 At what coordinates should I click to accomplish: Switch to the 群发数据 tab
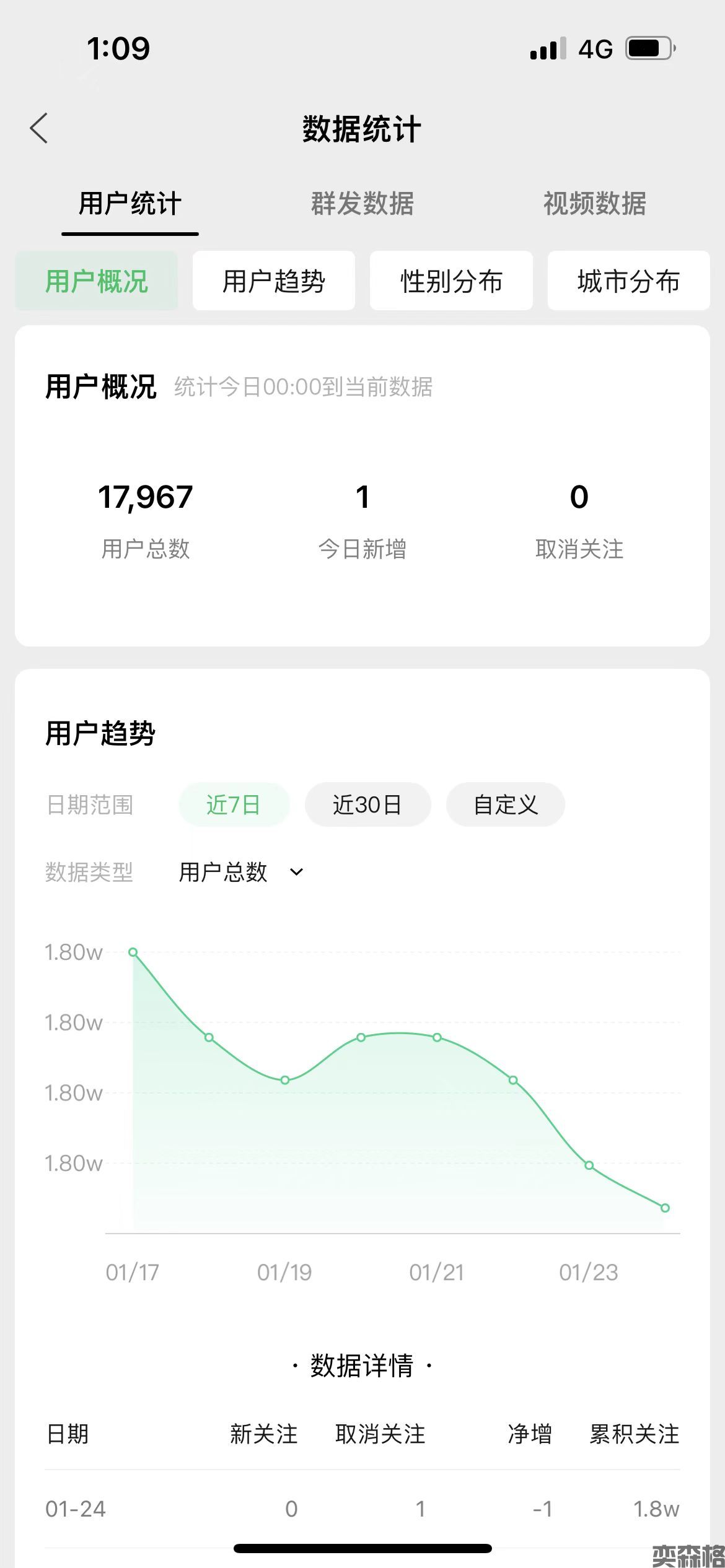click(362, 204)
